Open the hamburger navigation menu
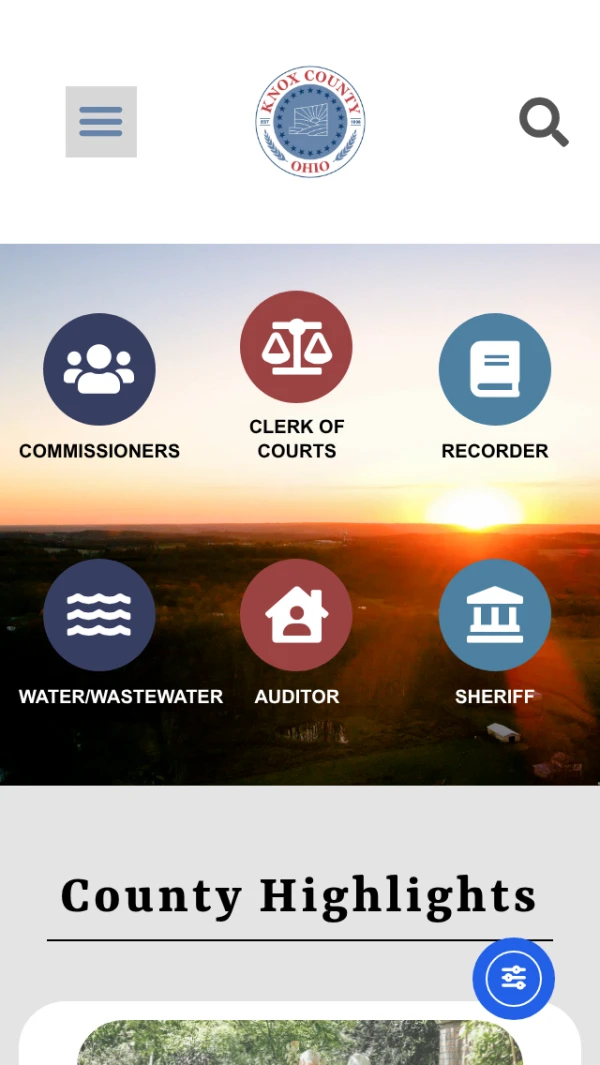The height and width of the screenshot is (1065, 600). 101,122
